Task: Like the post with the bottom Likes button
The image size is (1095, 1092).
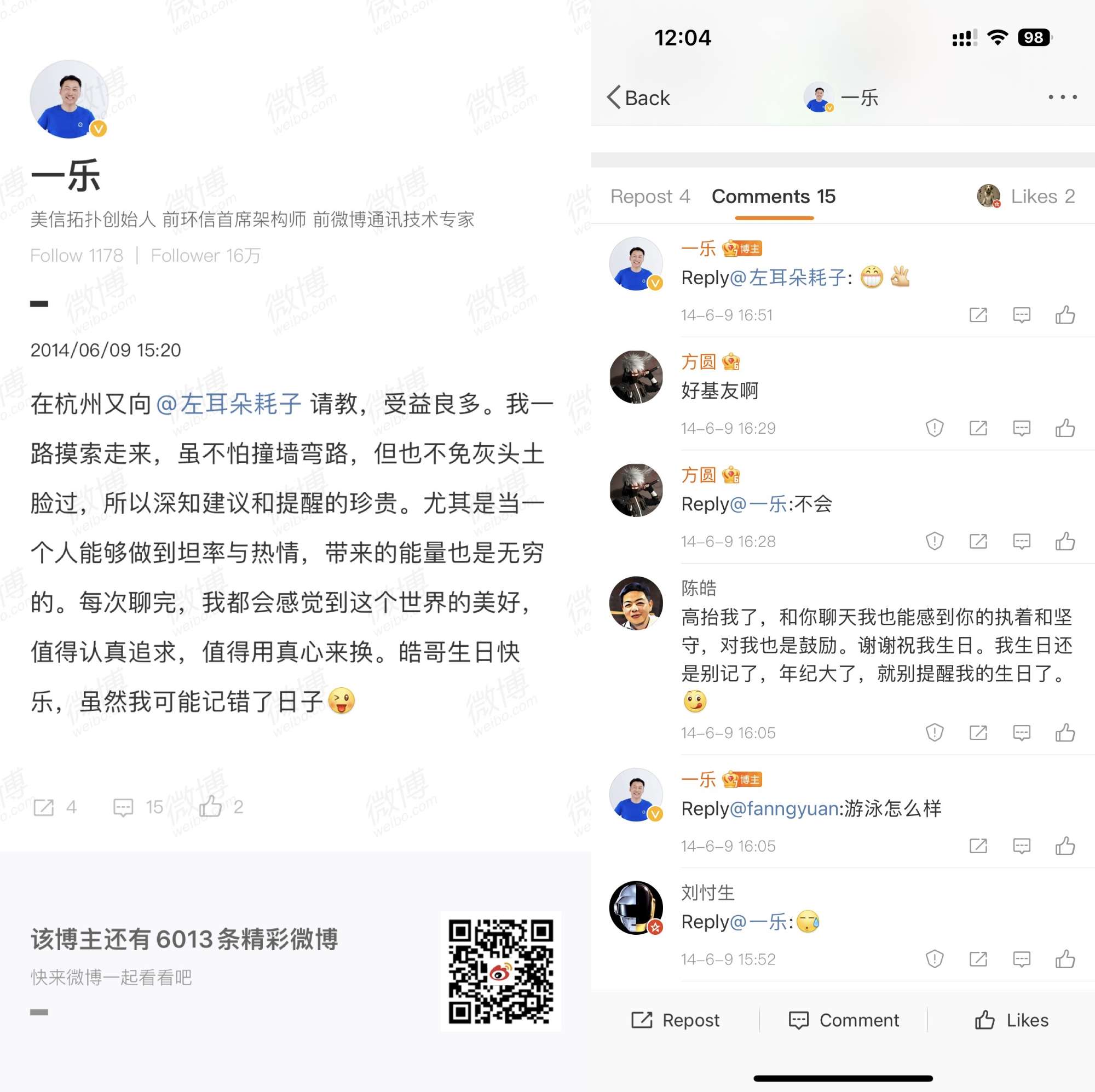Action: tap(1012, 1020)
